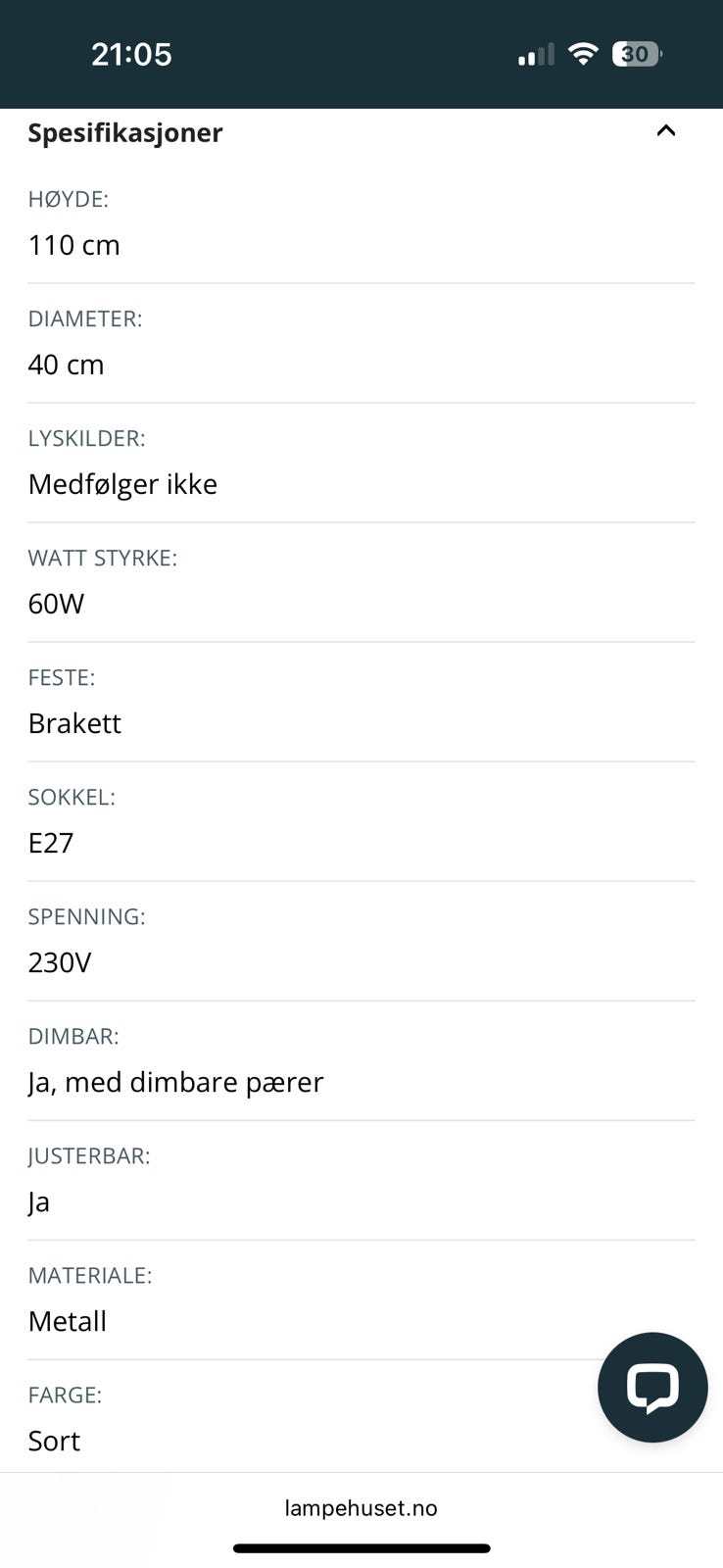Tap the battery indicator showing 30%
Image resolution: width=723 pixels, height=1568 pixels.
pyautogui.click(x=636, y=54)
